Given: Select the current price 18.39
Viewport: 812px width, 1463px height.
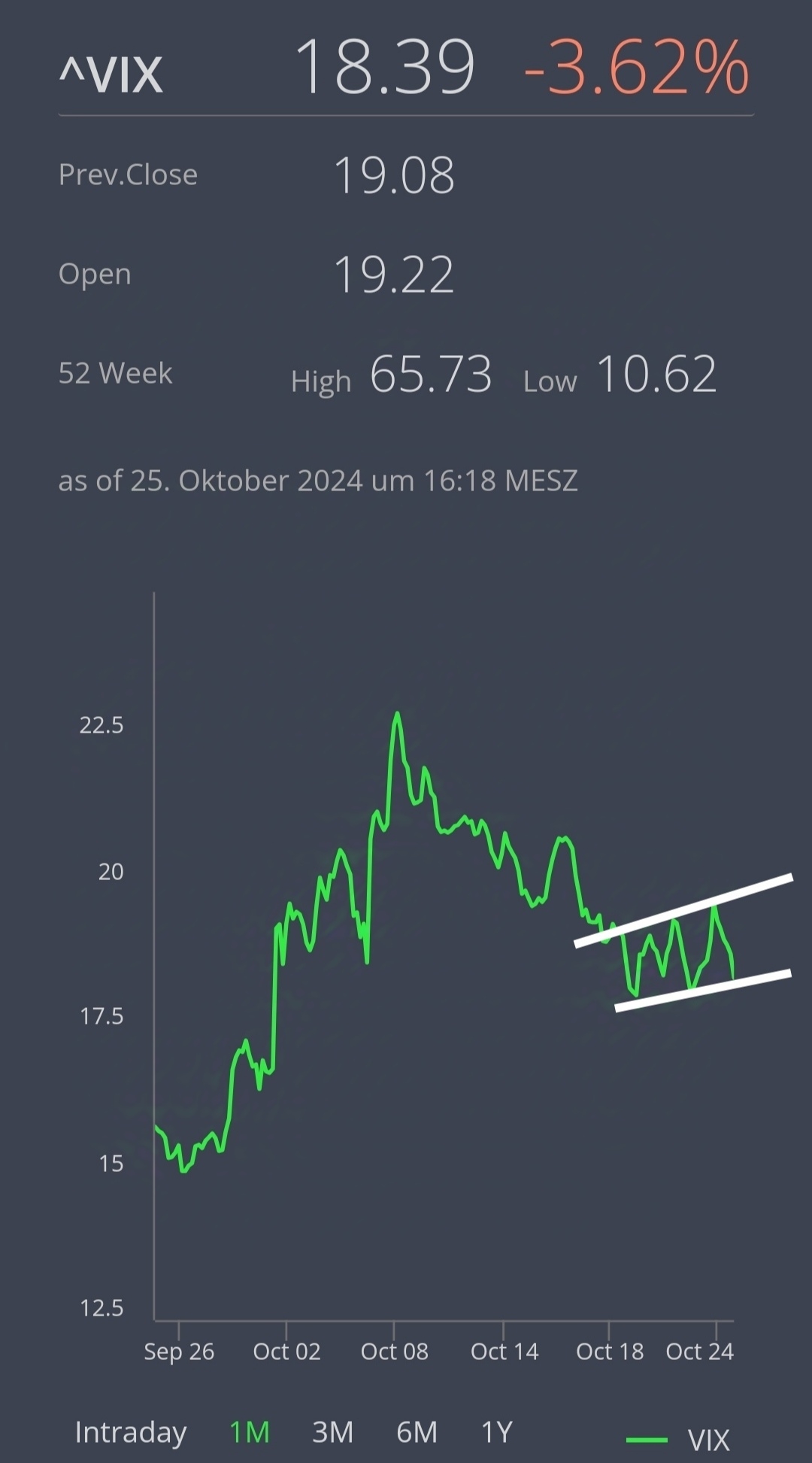Looking at the screenshot, I should coord(387,68).
